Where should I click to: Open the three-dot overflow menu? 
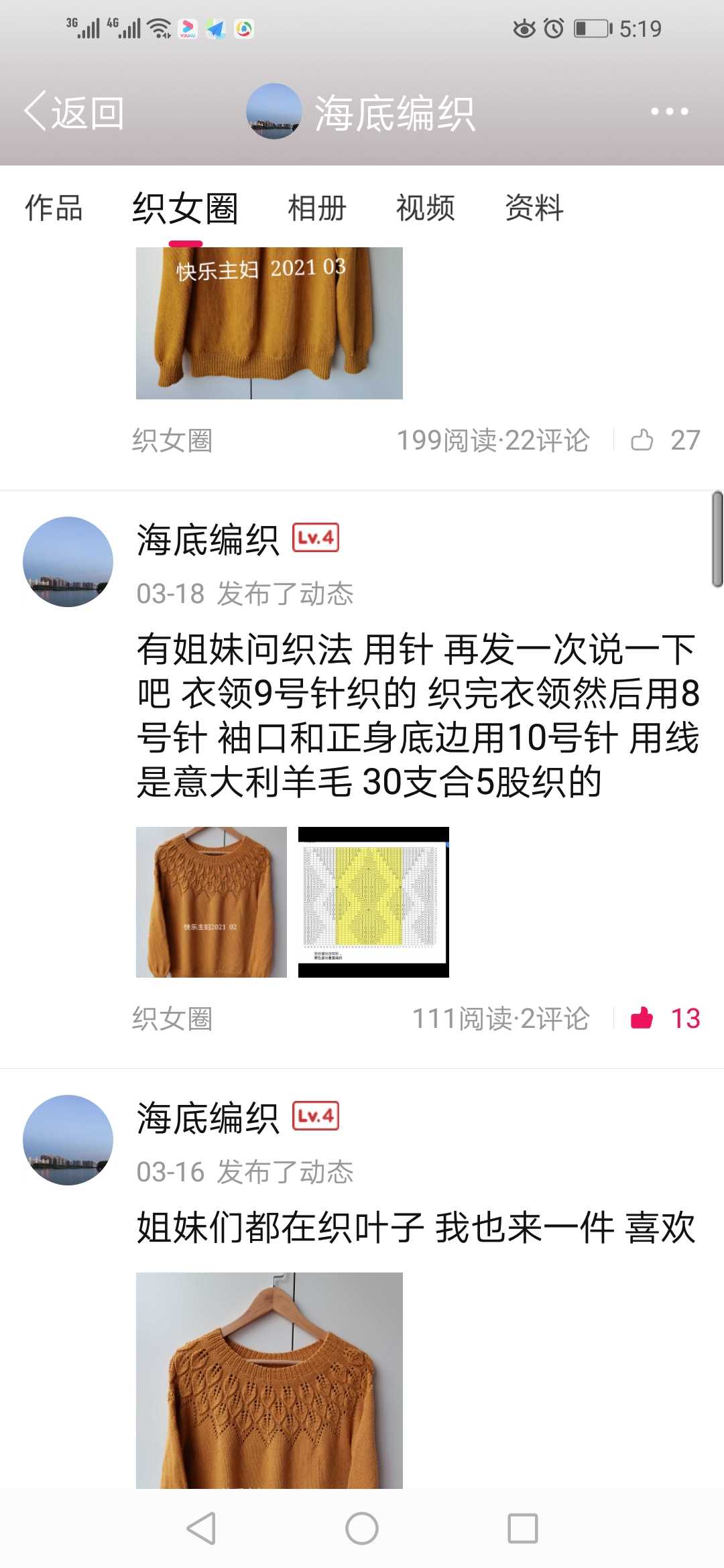[669, 112]
